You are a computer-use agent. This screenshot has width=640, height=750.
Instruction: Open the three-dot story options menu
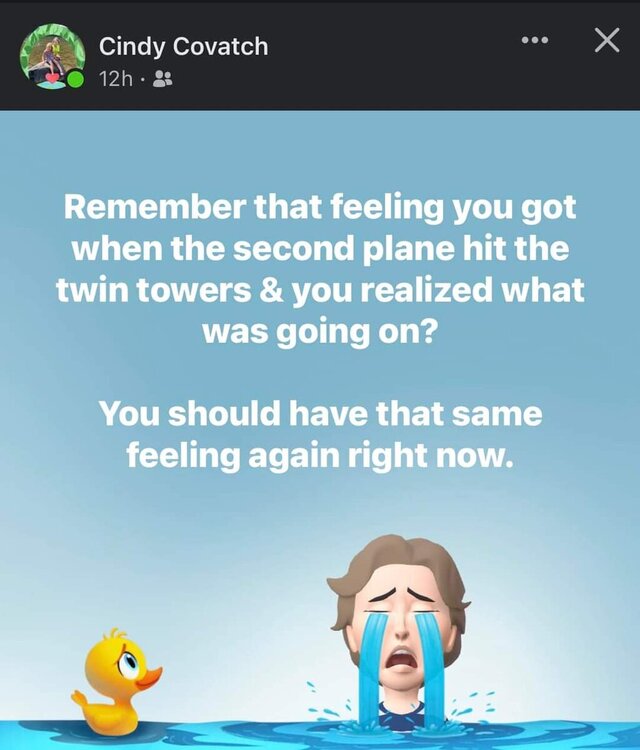click(535, 41)
